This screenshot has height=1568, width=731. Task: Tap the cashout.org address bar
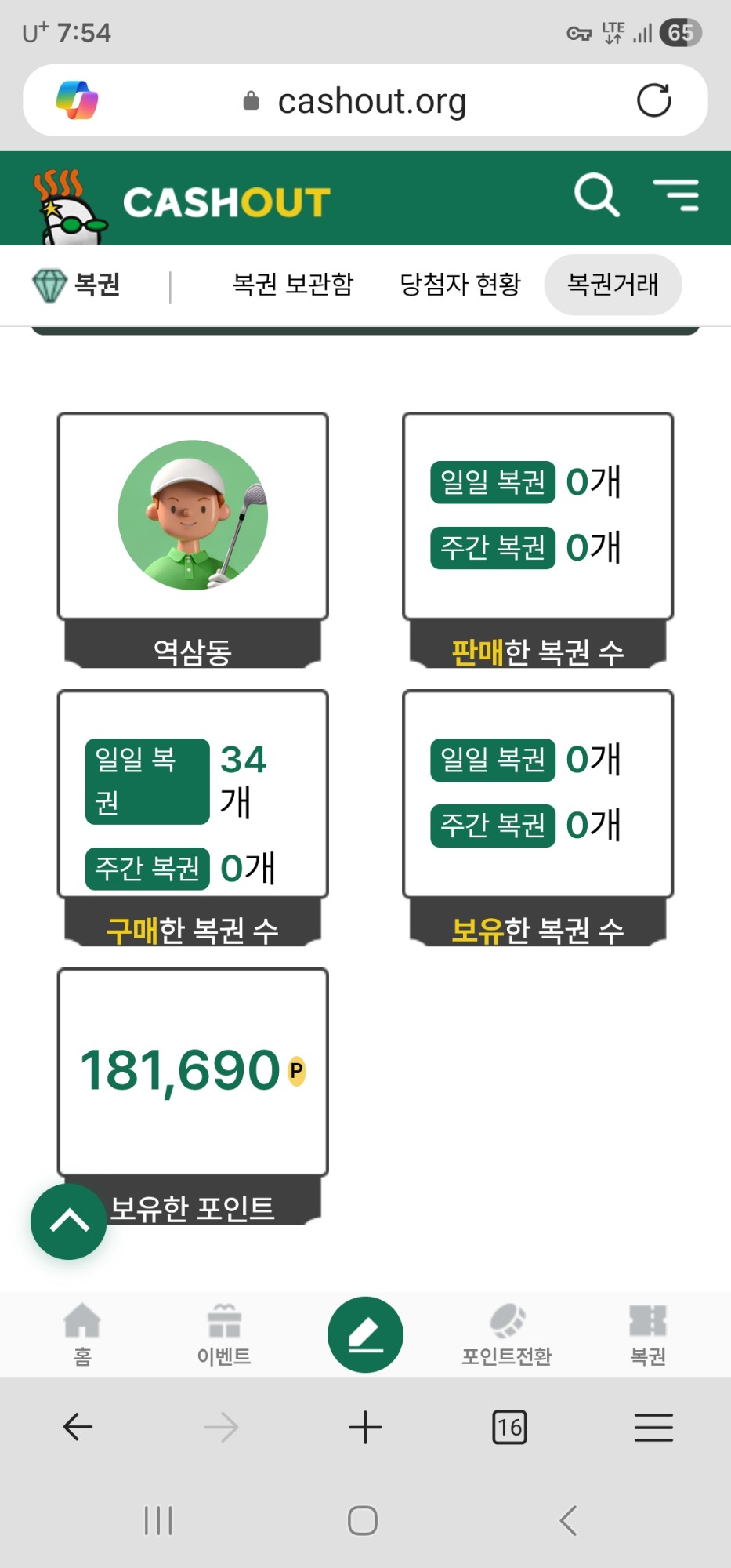[365, 100]
